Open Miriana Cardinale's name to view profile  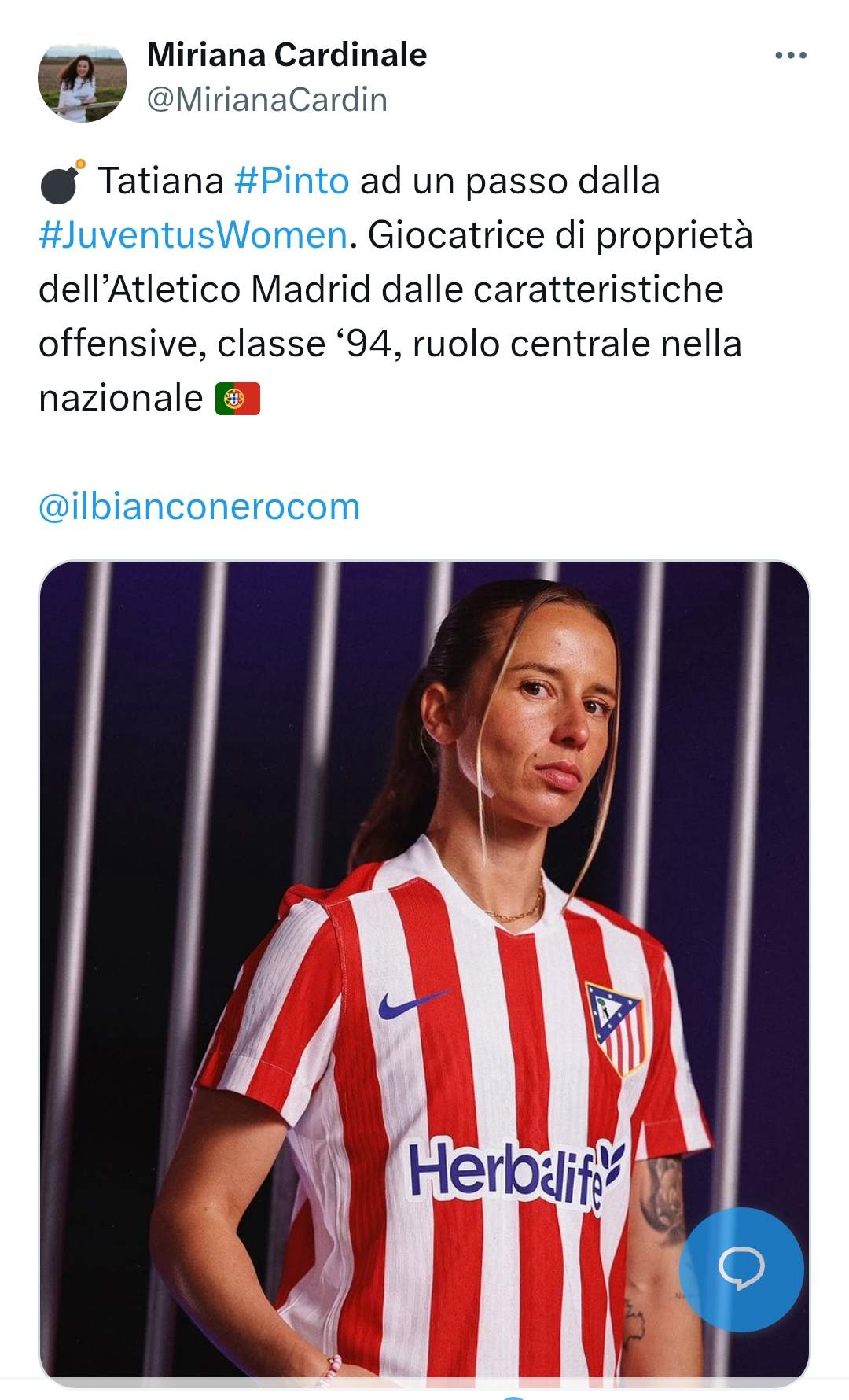coord(287,54)
